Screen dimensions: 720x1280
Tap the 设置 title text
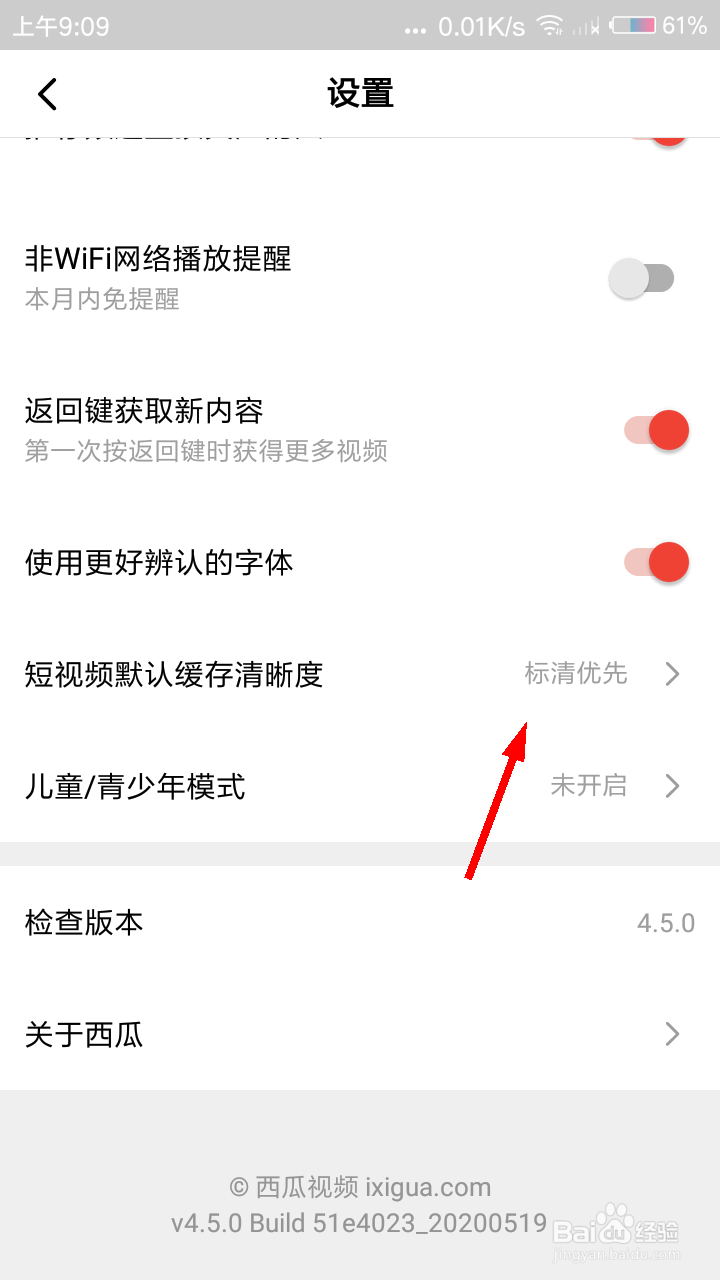[360, 92]
